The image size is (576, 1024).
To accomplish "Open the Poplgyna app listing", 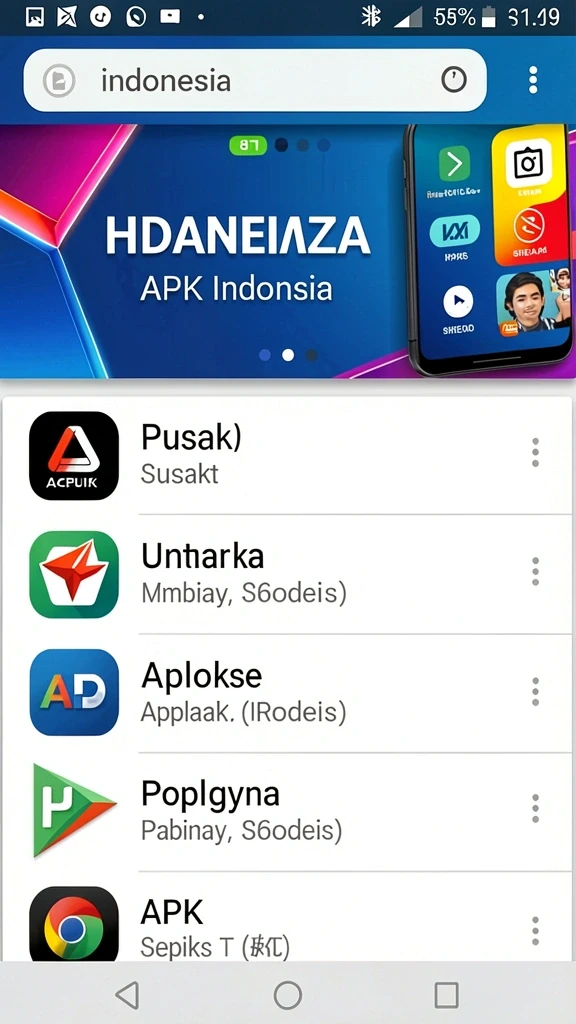I will coord(288,812).
